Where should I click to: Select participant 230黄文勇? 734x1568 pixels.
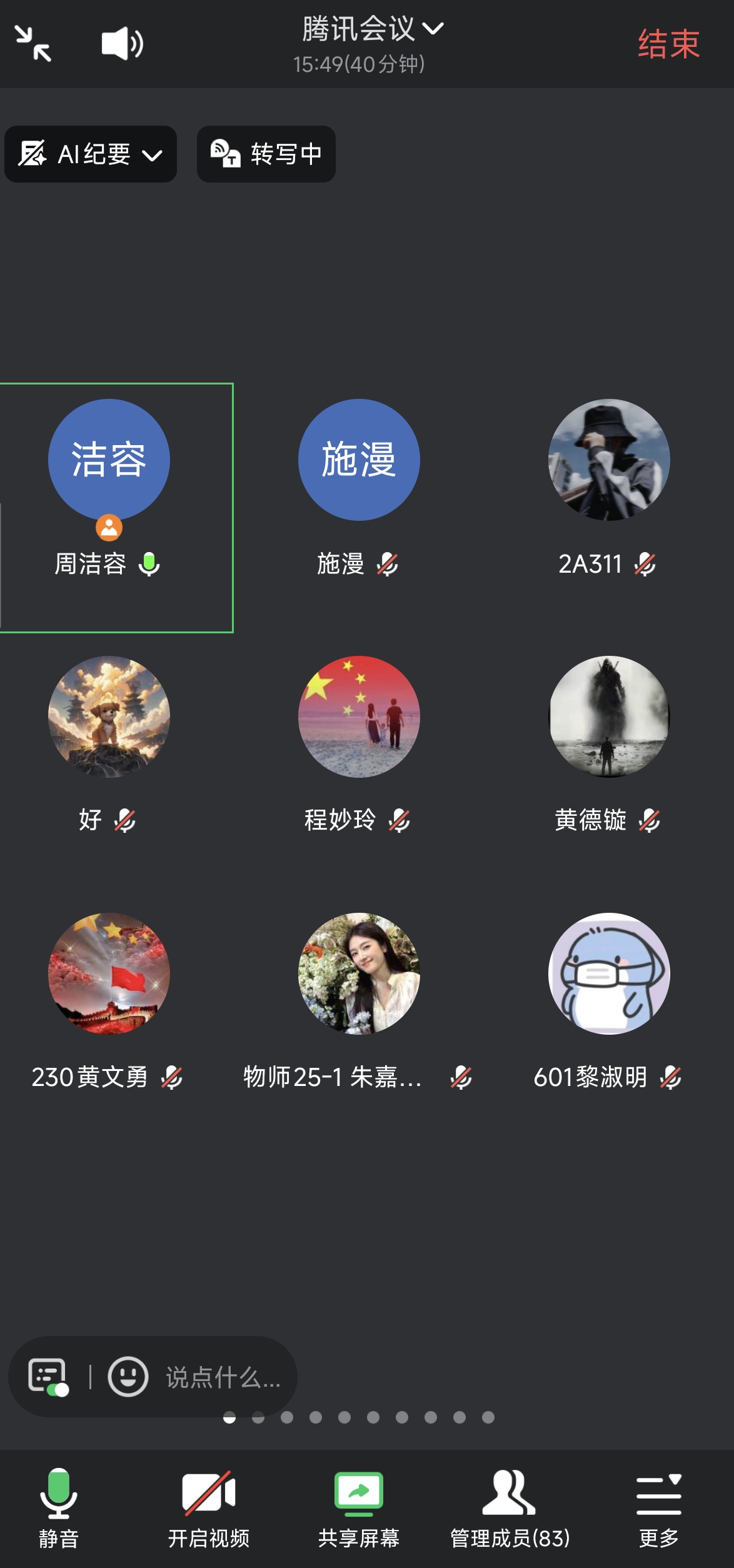(x=109, y=1000)
